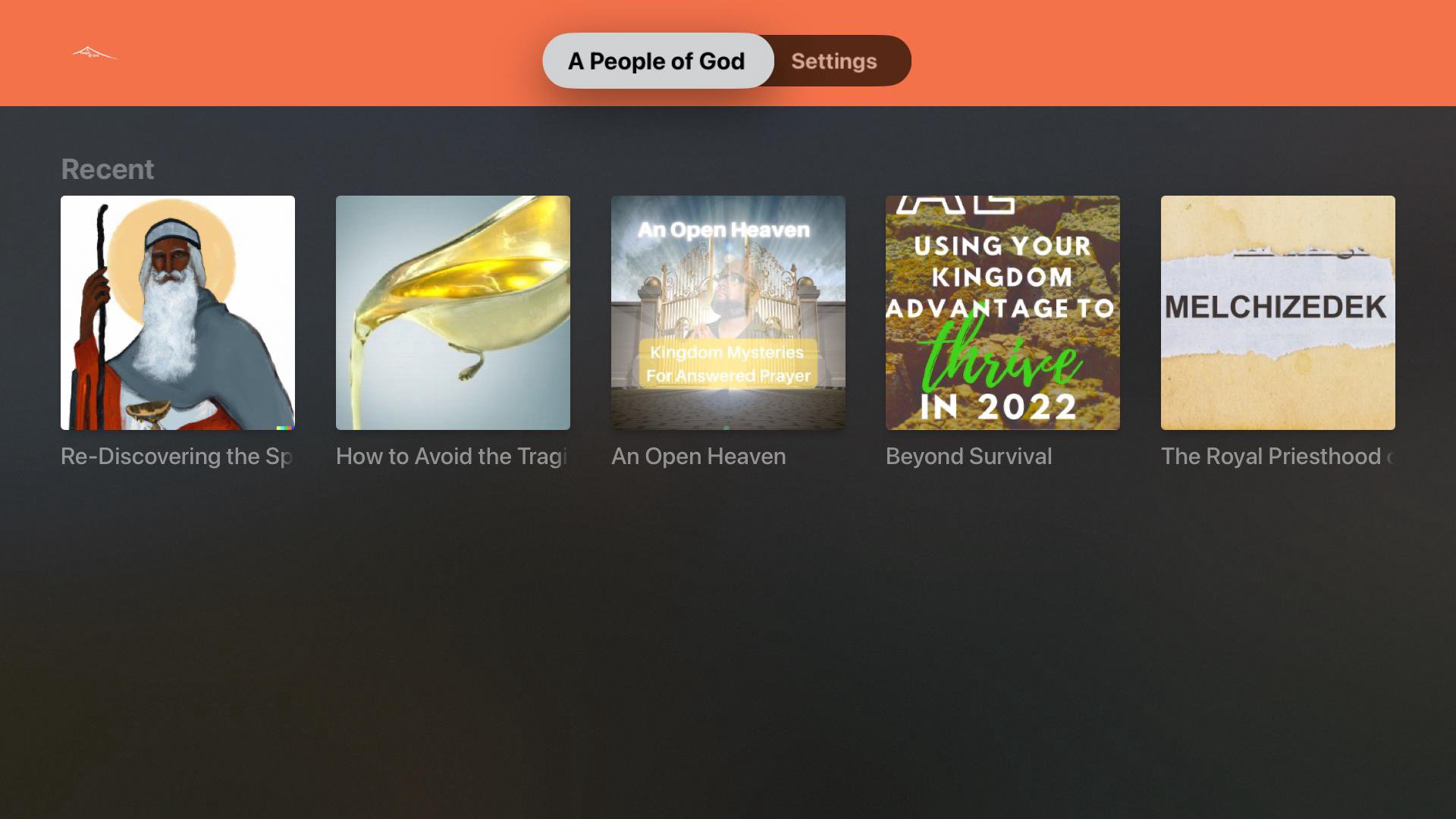Open How to Avoid the Tragi... tile
1456x819 pixels.
pyautogui.click(x=453, y=312)
